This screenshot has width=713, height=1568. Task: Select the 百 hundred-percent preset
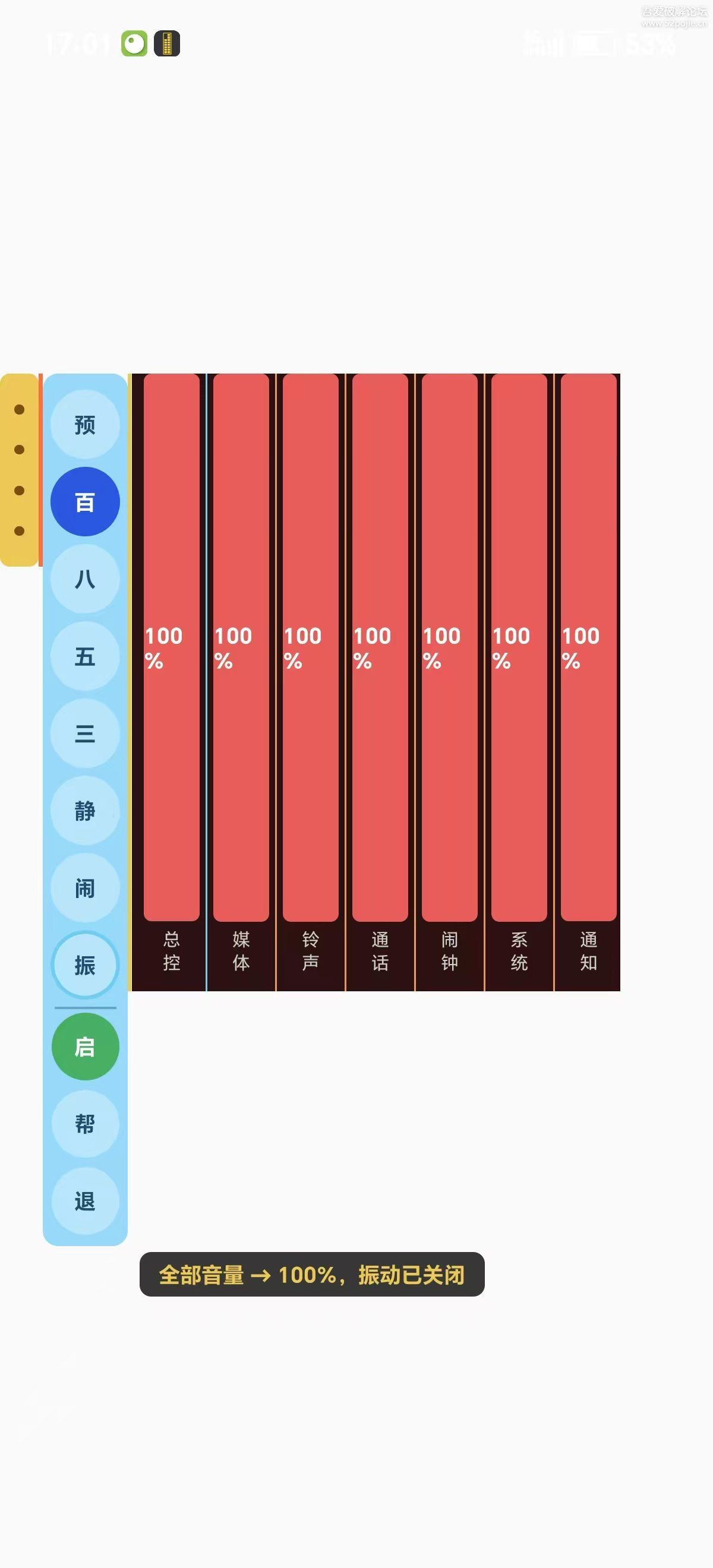(84, 501)
